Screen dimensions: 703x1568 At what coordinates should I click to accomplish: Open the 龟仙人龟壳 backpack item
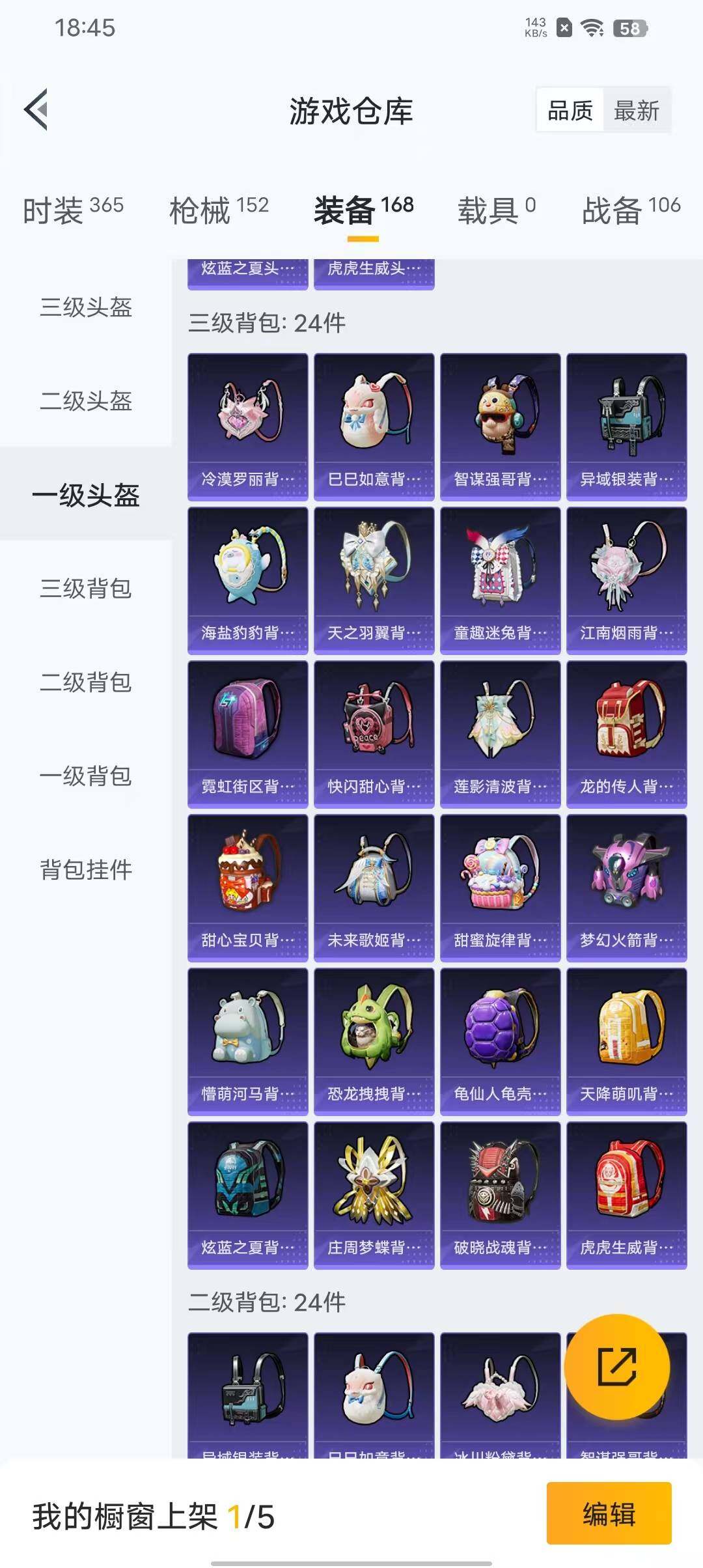coord(500,1041)
